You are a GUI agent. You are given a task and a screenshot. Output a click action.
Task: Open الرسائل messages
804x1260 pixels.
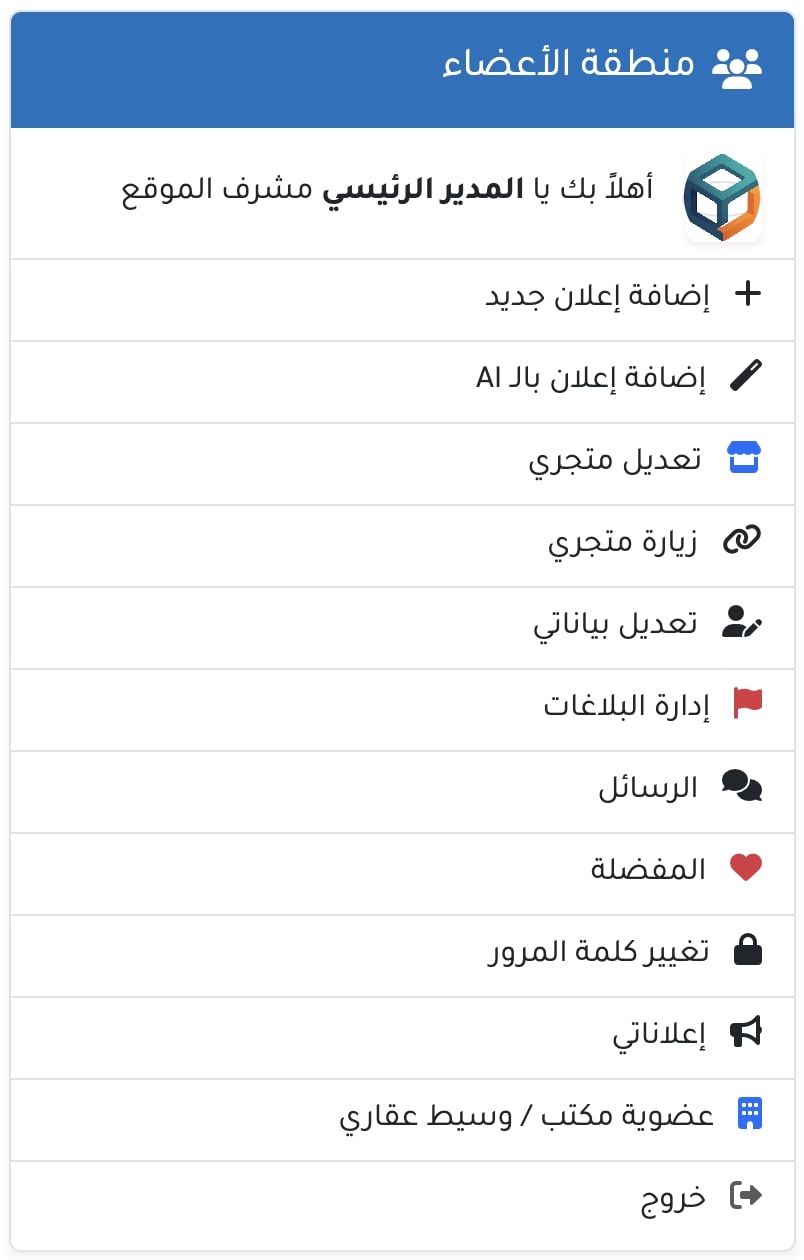pyautogui.click(x=648, y=787)
